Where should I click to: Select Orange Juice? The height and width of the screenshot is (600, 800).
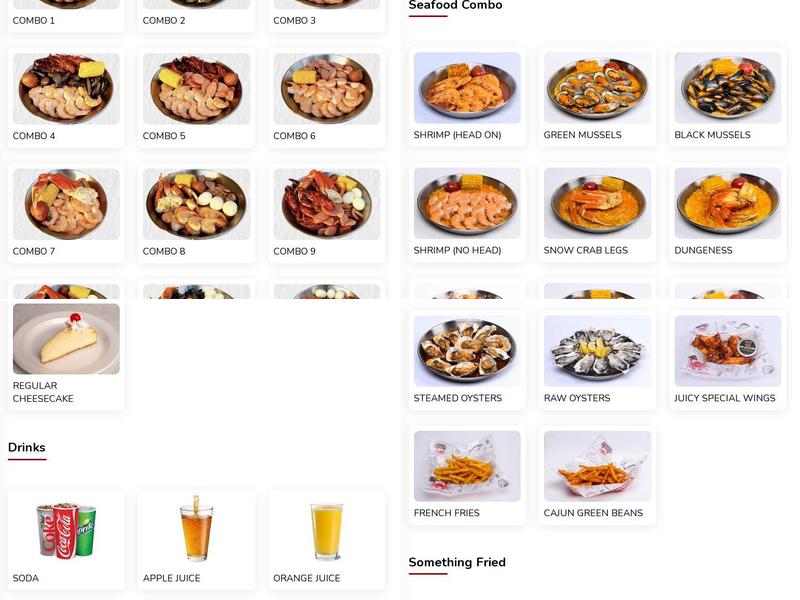click(x=327, y=540)
